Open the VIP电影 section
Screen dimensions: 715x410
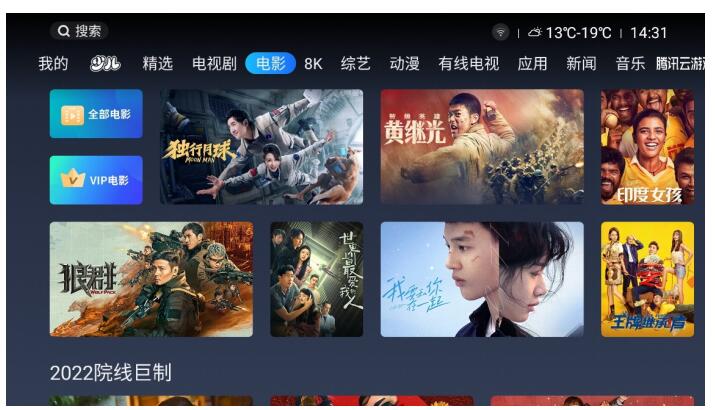click(96, 180)
